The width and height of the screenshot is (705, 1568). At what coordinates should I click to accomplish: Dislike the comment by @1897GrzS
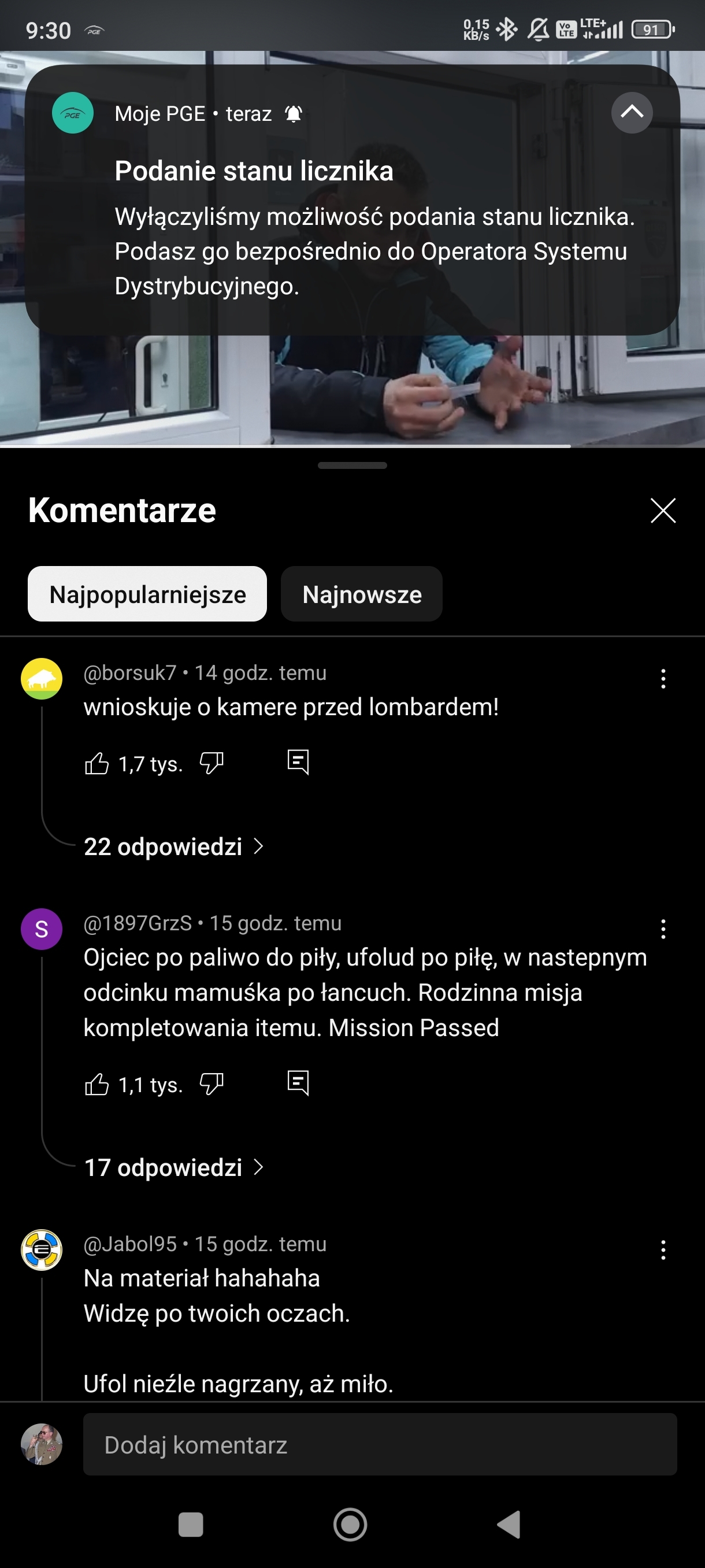click(x=211, y=1084)
